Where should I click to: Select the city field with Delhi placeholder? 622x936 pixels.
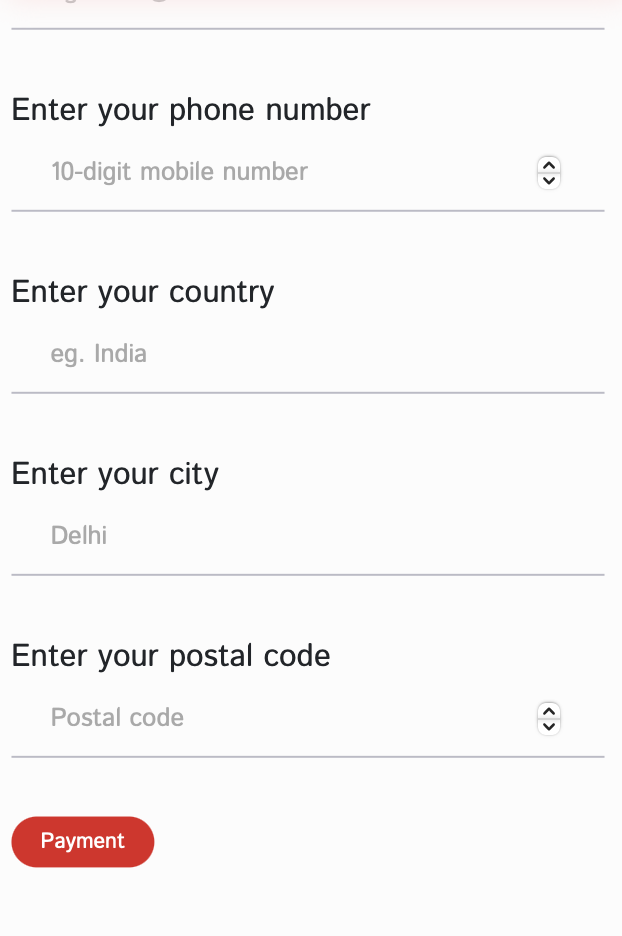coord(300,536)
